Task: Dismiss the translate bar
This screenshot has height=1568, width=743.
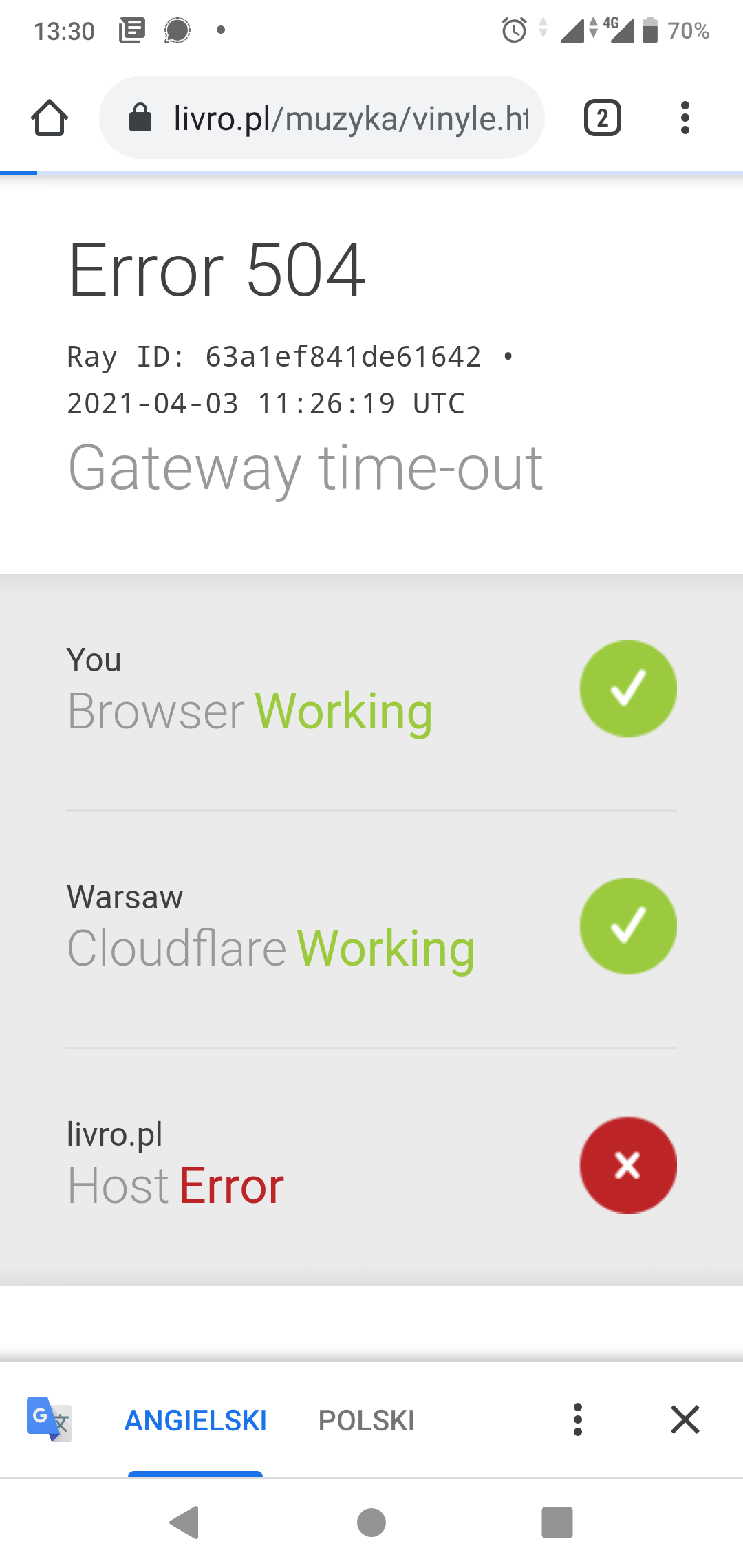Action: click(685, 1420)
